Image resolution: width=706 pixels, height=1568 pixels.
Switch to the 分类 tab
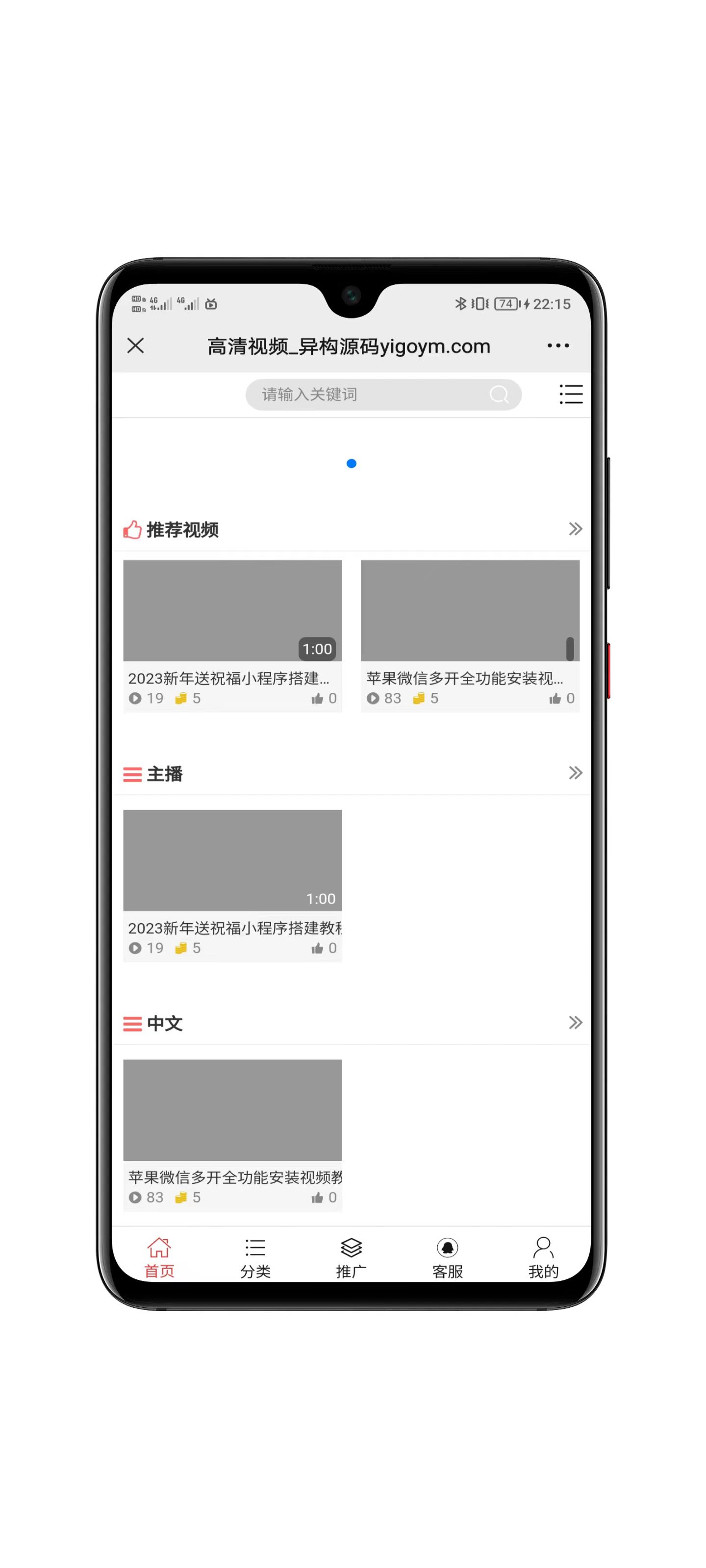[255, 1257]
